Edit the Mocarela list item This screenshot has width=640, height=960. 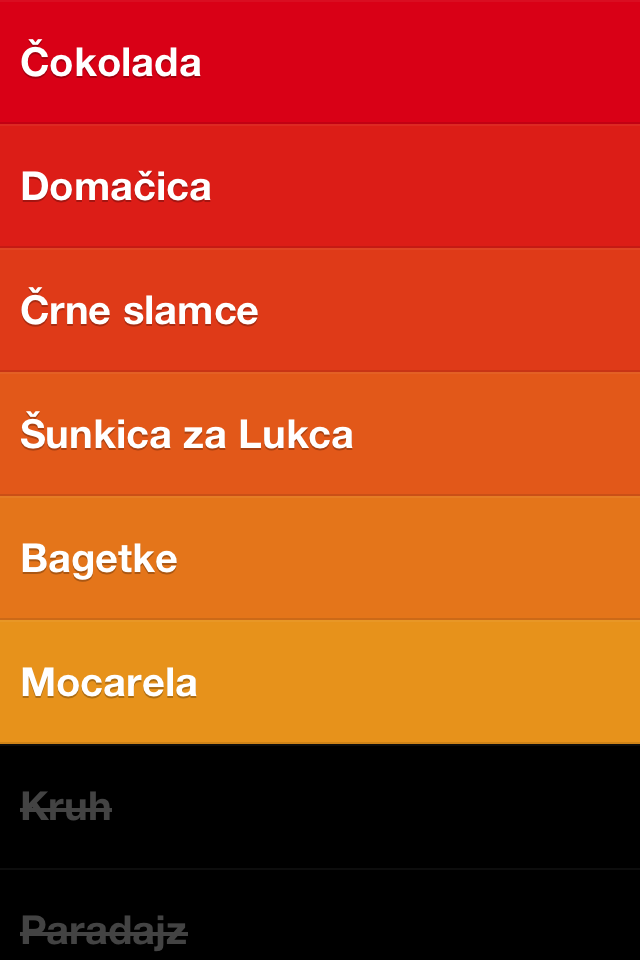coord(320,682)
